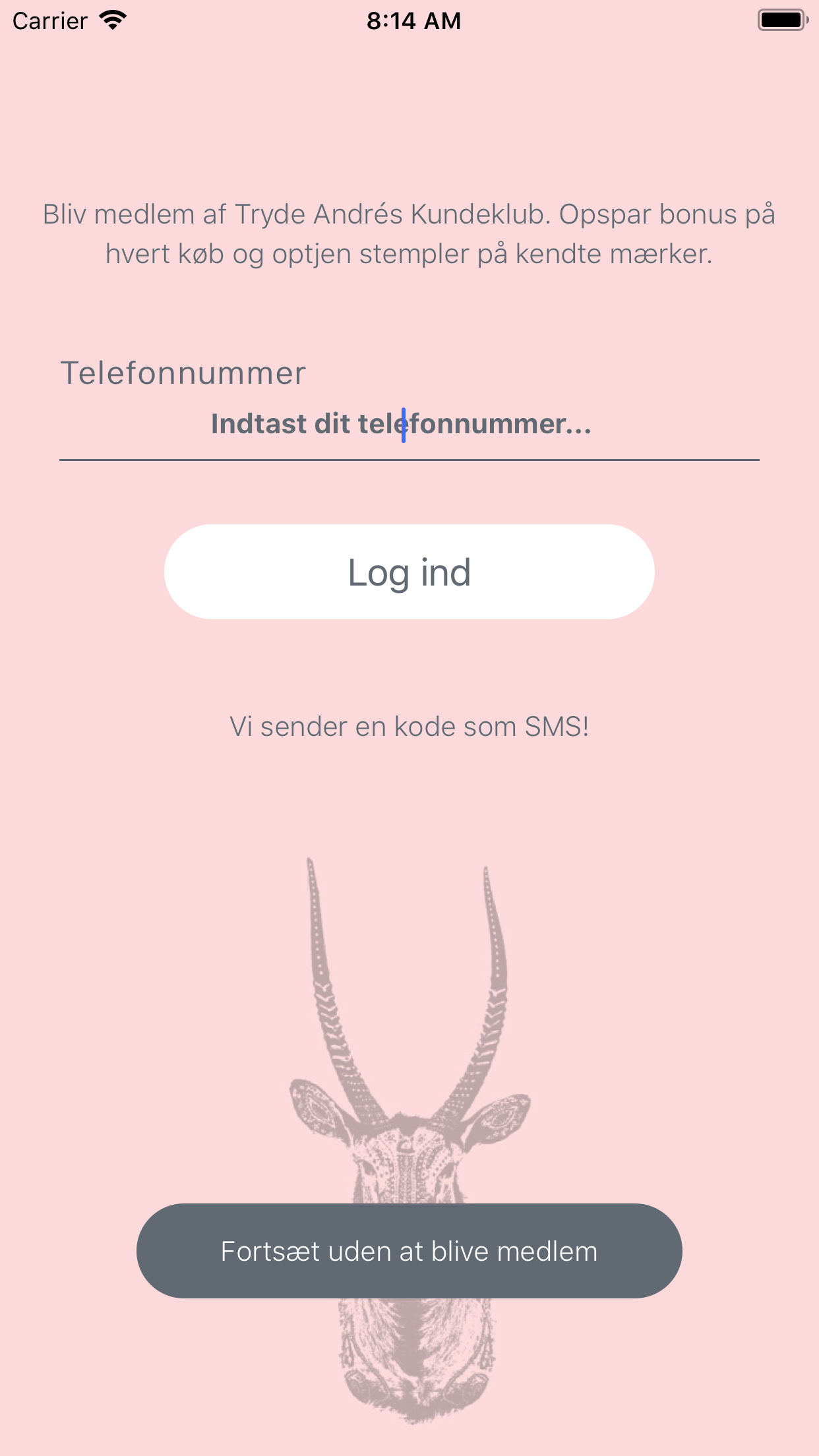The width and height of the screenshot is (819, 1456).
Task: Select the Carrier label in status bar
Action: pos(49,20)
